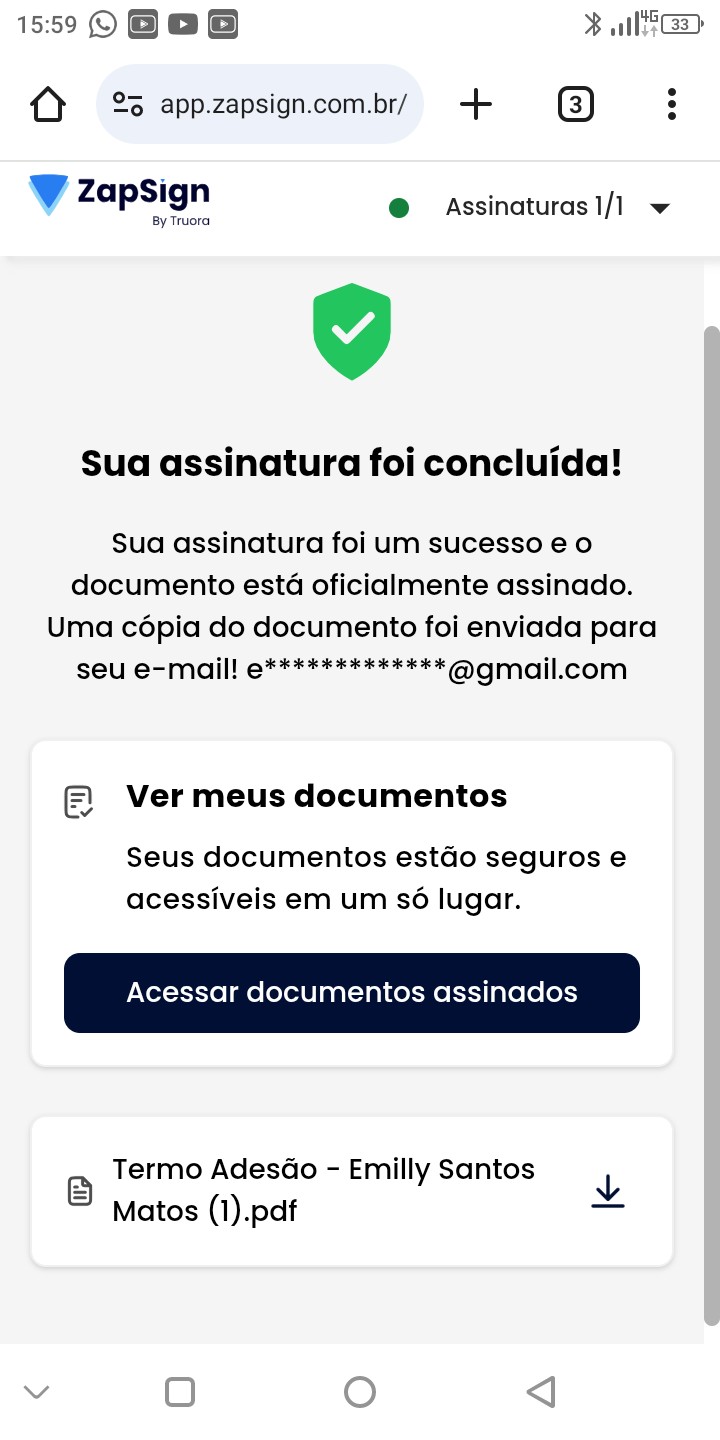Open the Android recent apps view
The image size is (720, 1440).
180,1391
